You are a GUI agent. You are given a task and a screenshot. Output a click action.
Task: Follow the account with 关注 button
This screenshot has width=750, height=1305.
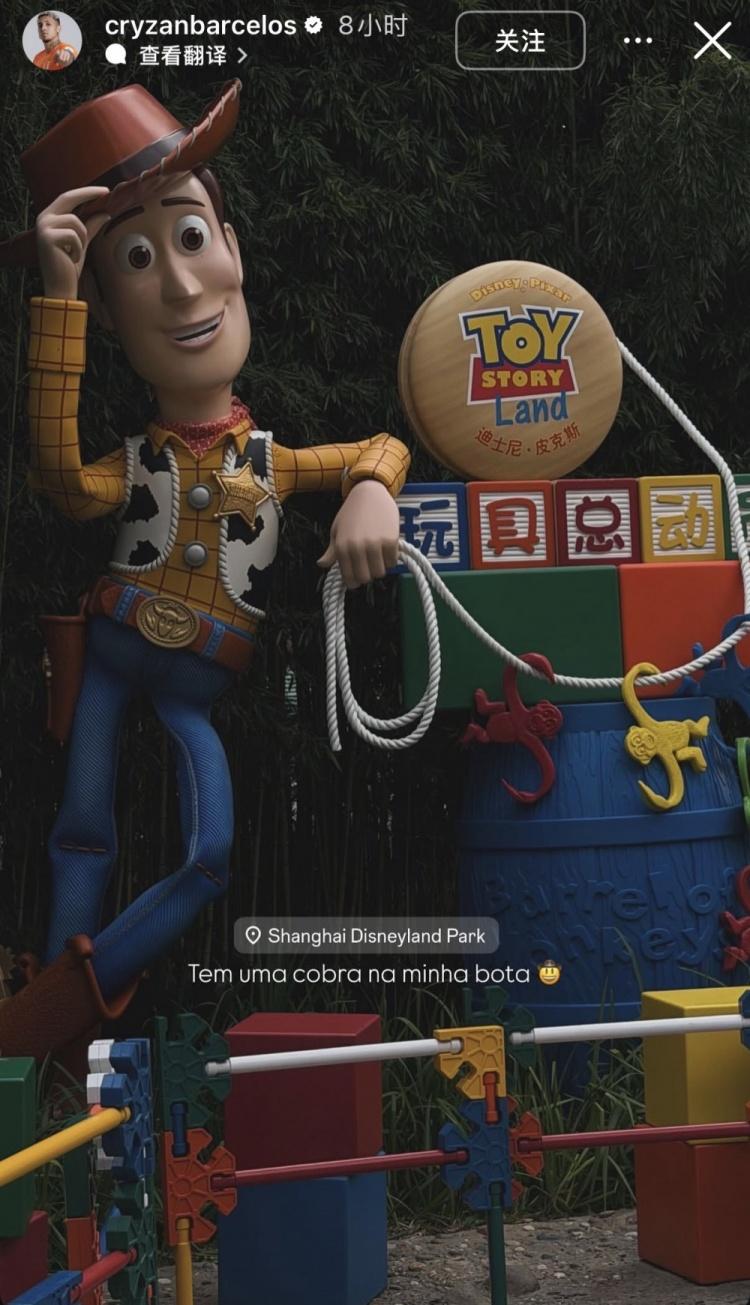coord(520,40)
